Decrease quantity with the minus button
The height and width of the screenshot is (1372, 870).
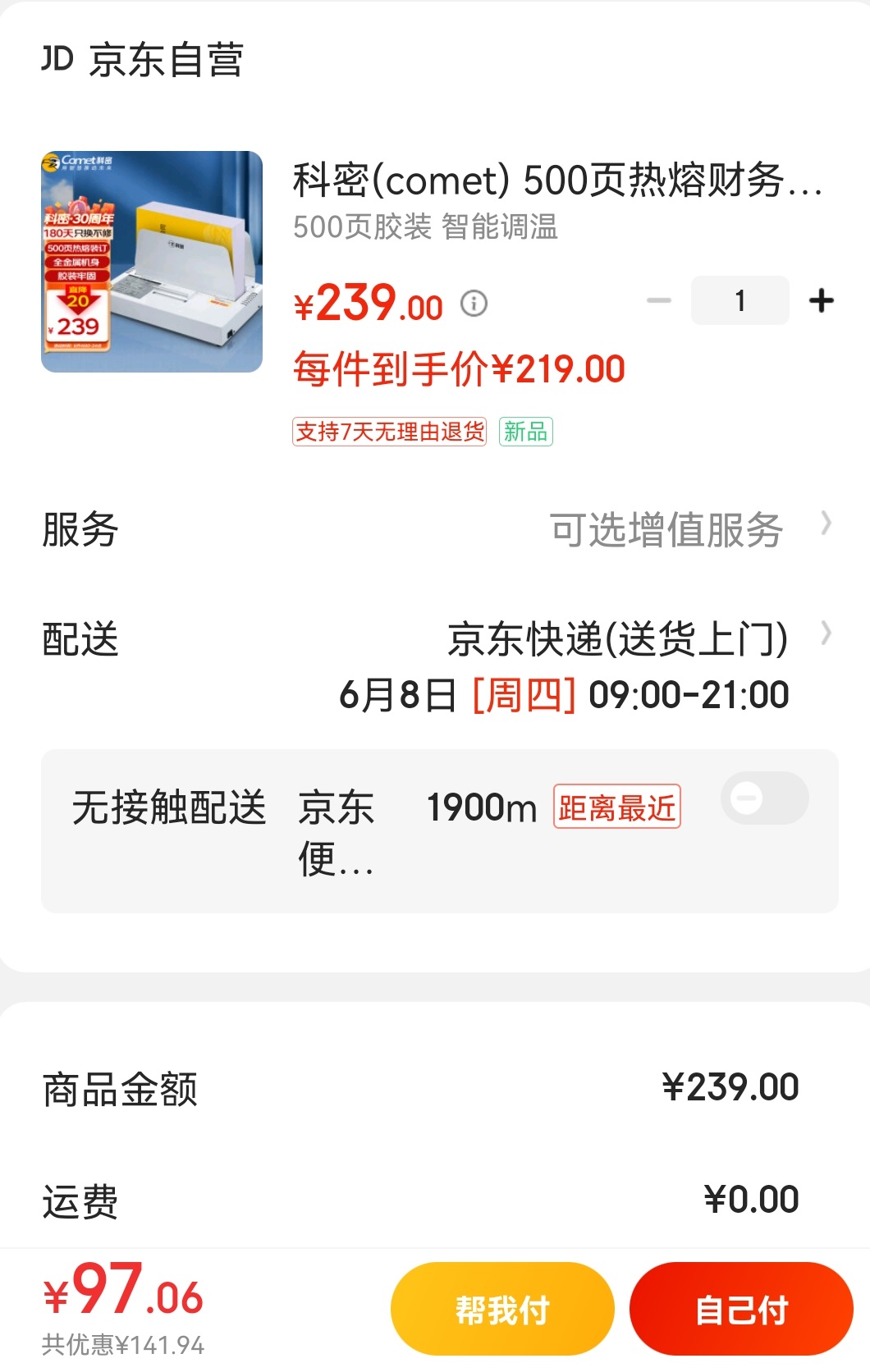coord(658,301)
